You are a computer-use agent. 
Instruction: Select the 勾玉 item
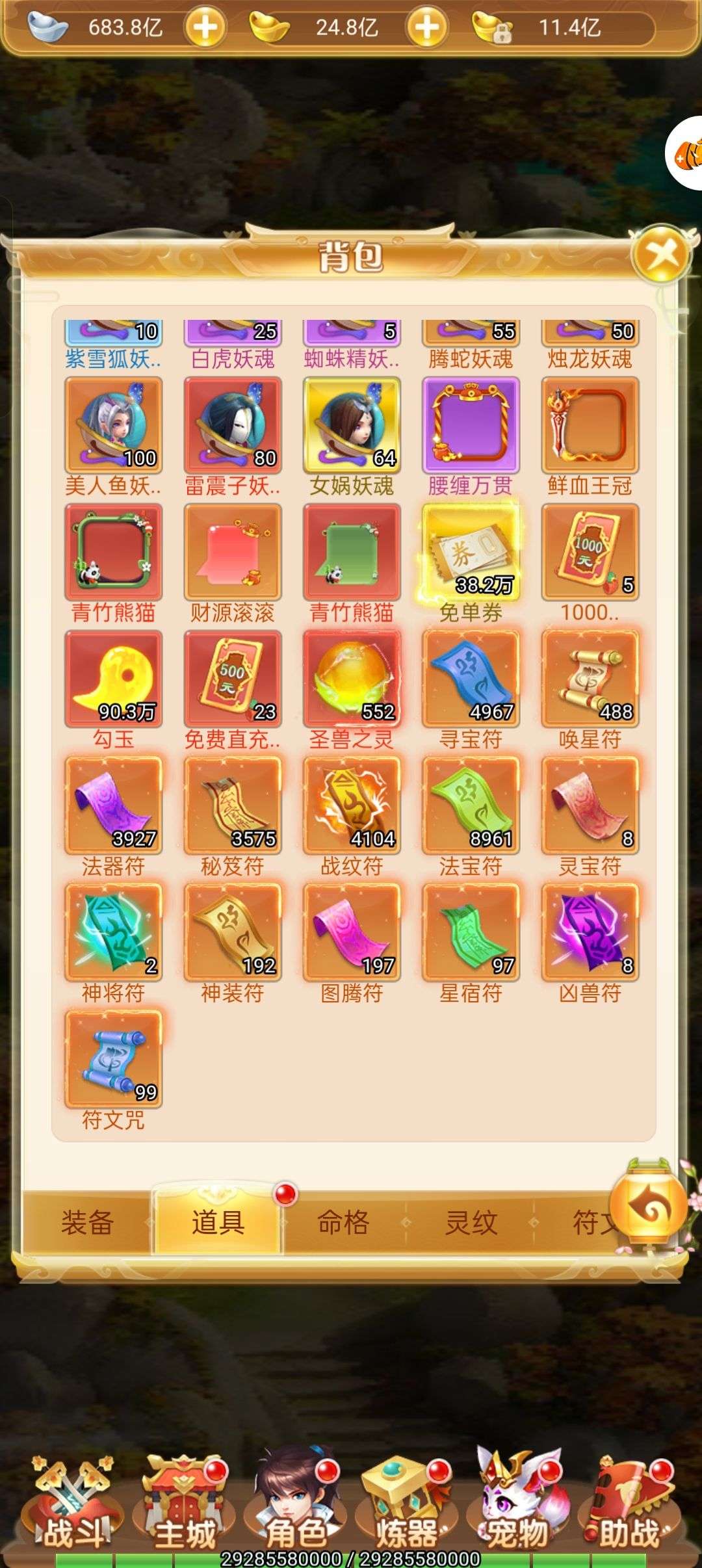click(x=113, y=679)
